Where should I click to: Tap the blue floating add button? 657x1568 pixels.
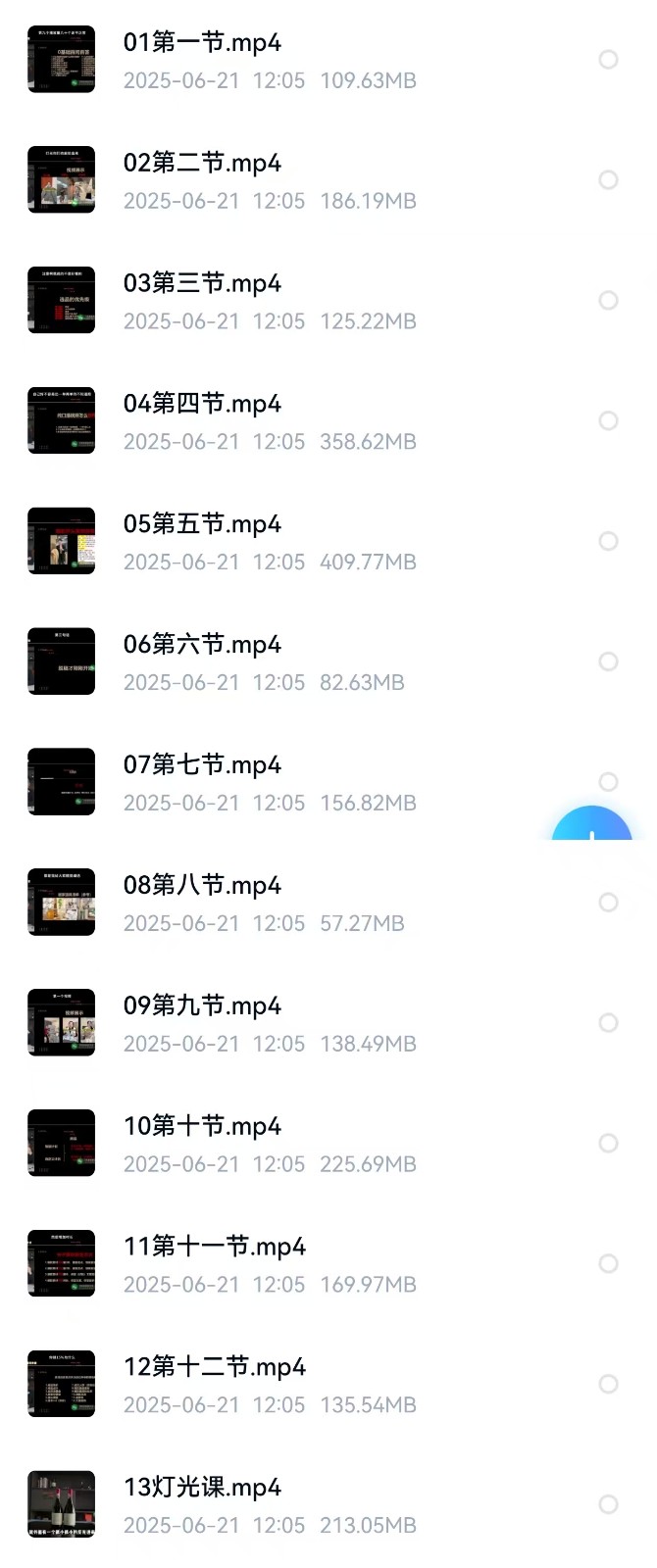[x=591, y=828]
